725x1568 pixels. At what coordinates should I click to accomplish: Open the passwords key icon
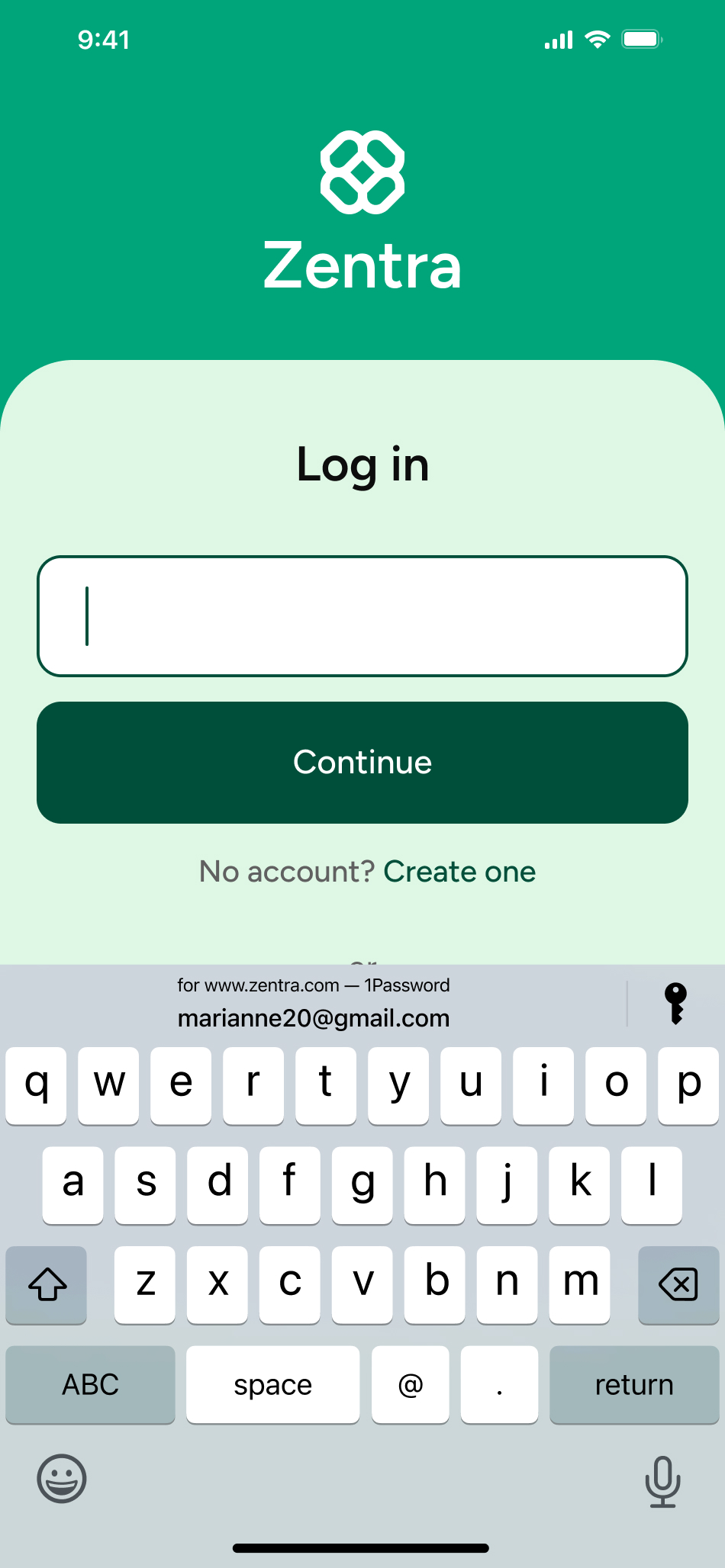coord(675,1003)
